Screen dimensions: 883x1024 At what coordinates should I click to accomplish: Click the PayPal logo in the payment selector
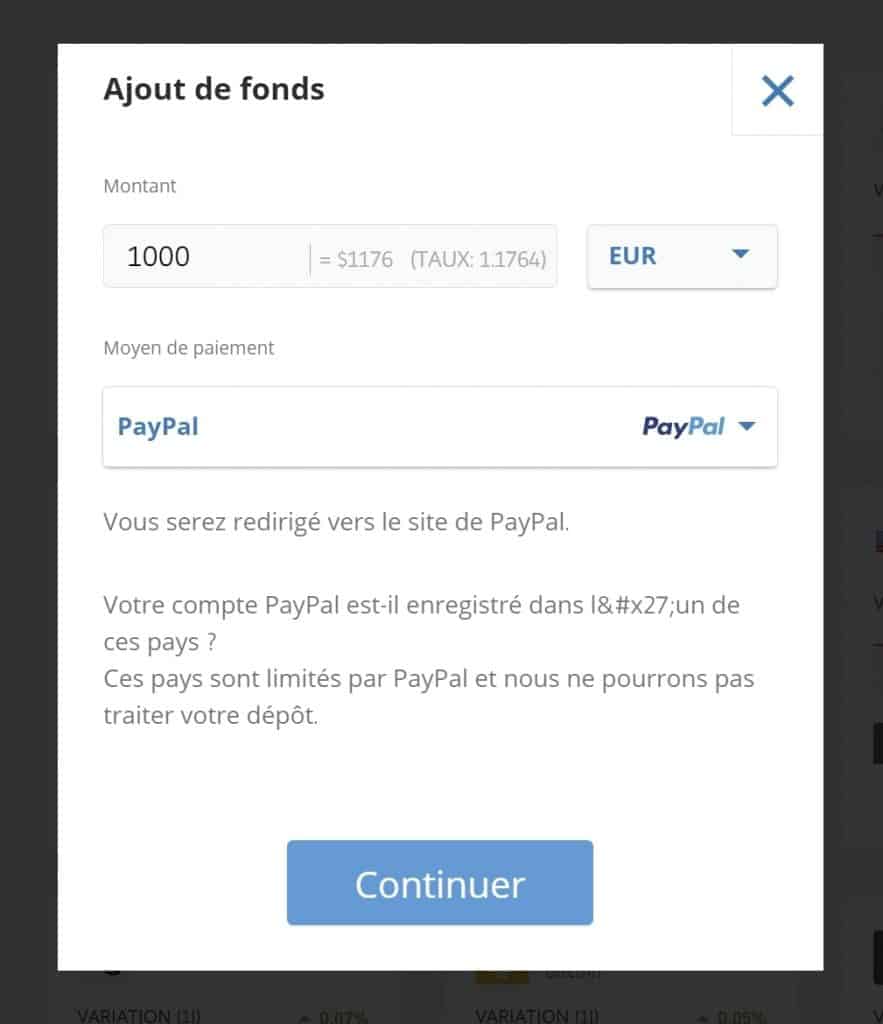683,426
